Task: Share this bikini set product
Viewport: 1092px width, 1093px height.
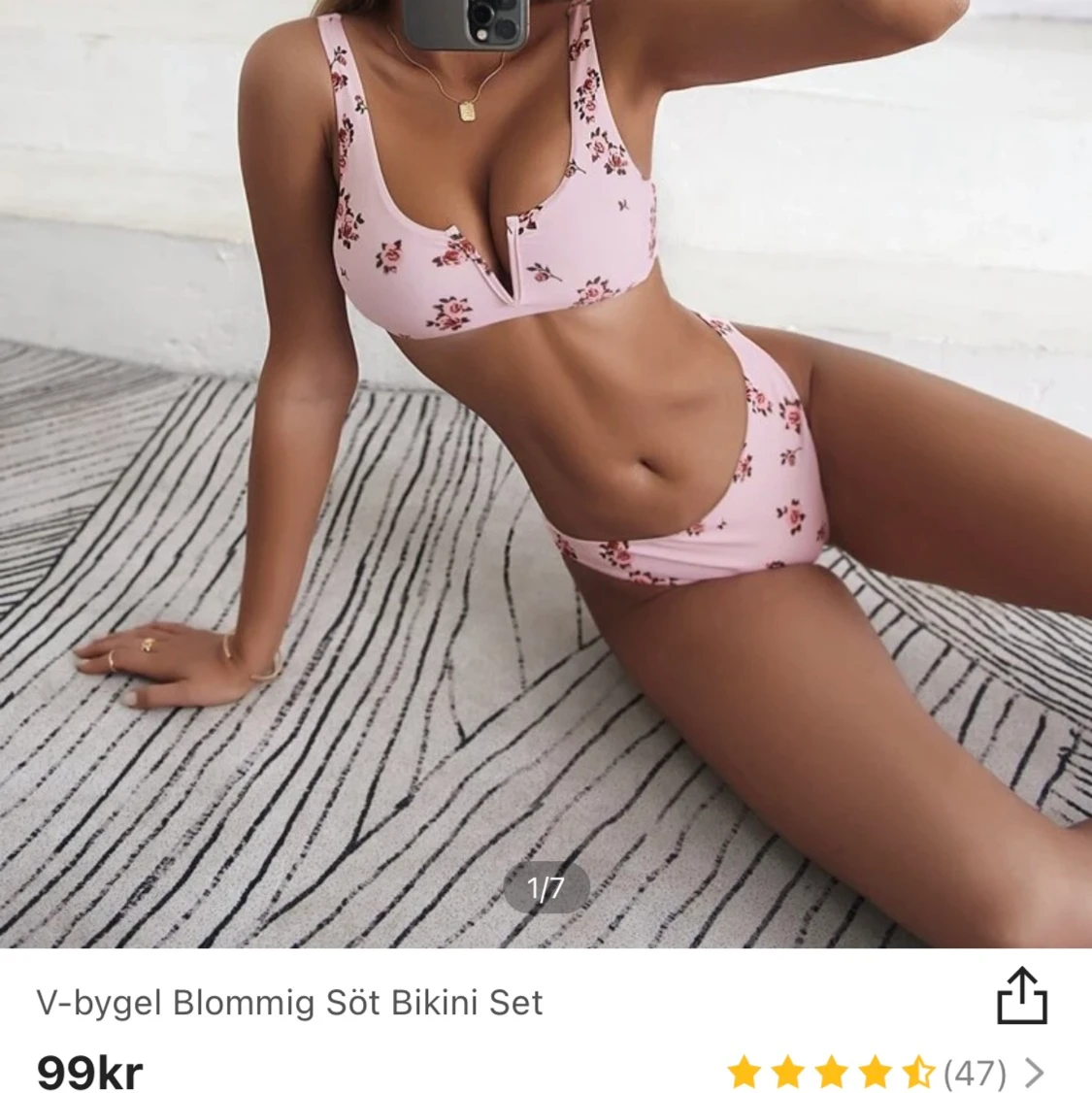Action: click(1022, 995)
